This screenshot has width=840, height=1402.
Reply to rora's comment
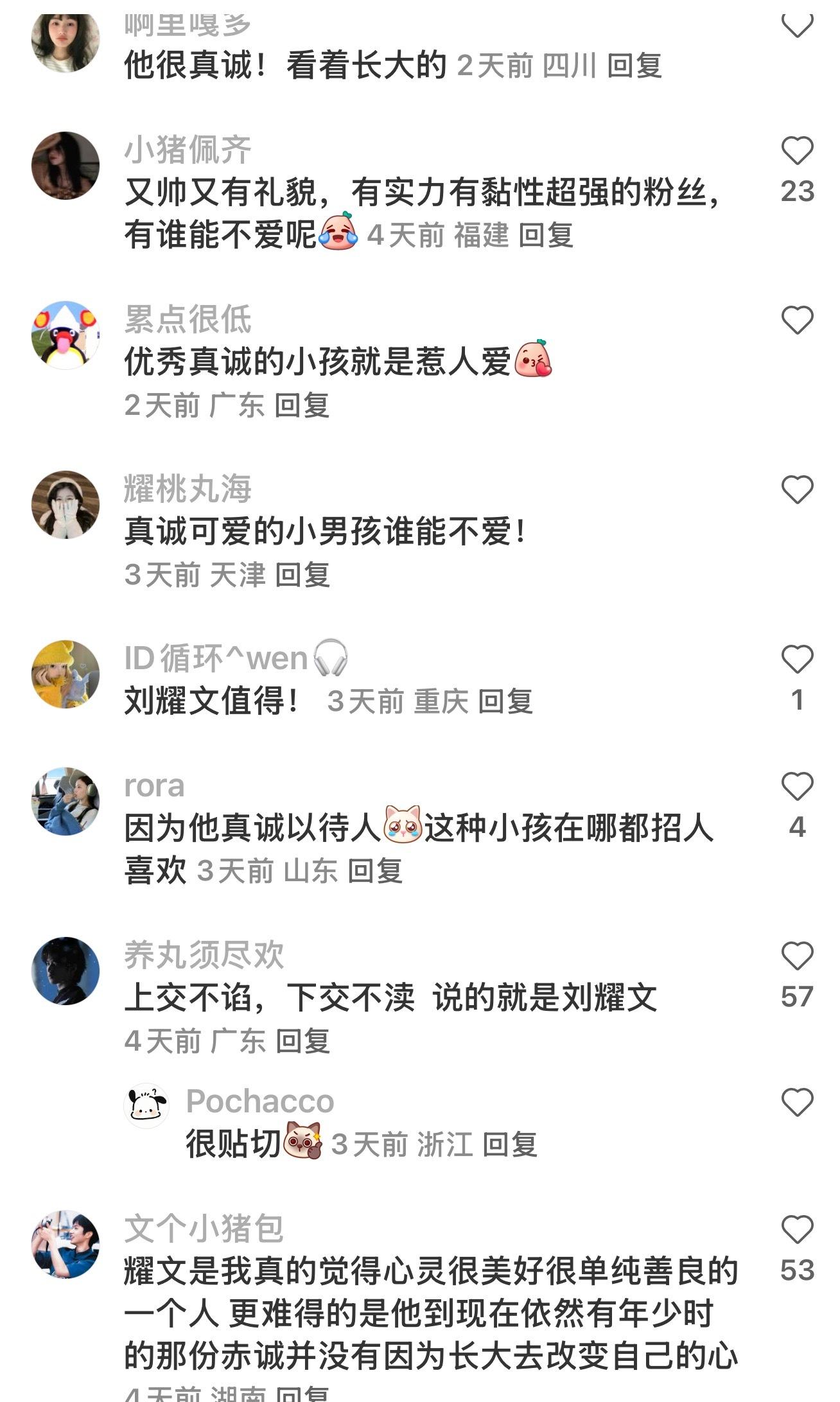[375, 872]
